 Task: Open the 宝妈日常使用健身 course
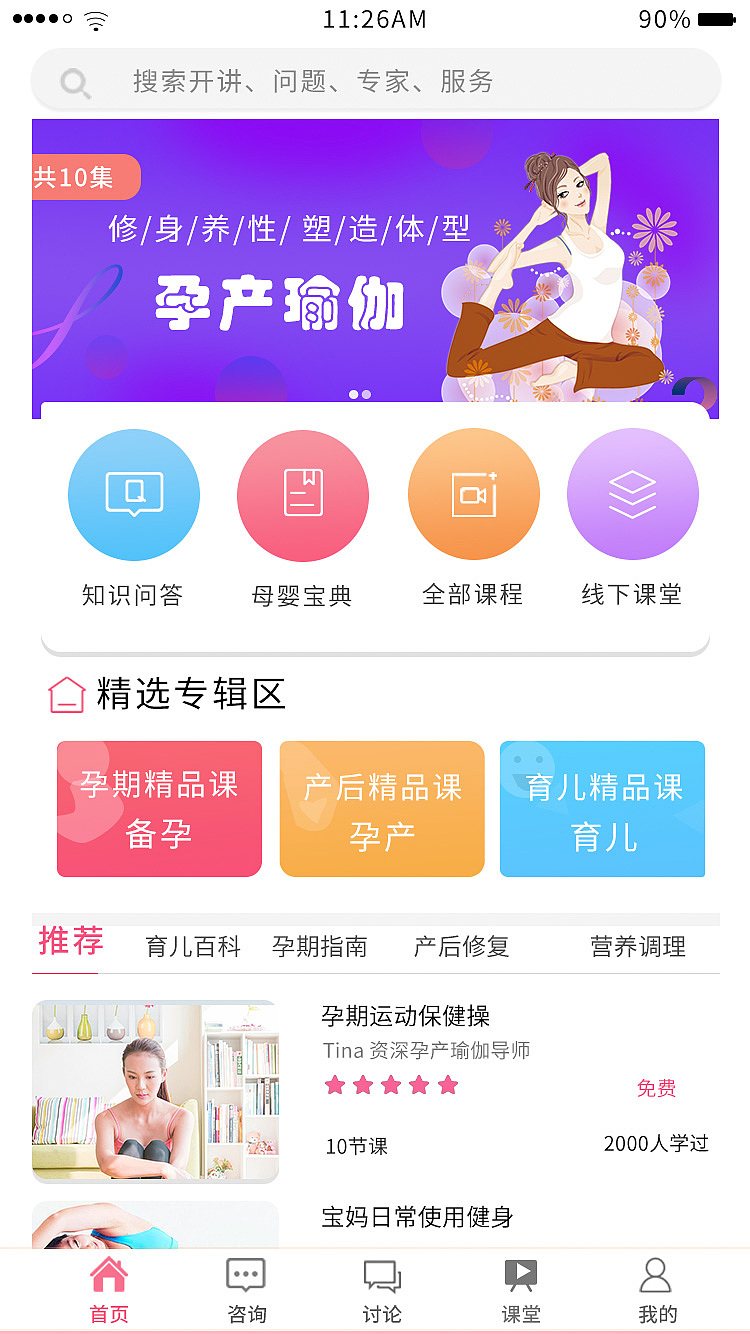(417, 1217)
